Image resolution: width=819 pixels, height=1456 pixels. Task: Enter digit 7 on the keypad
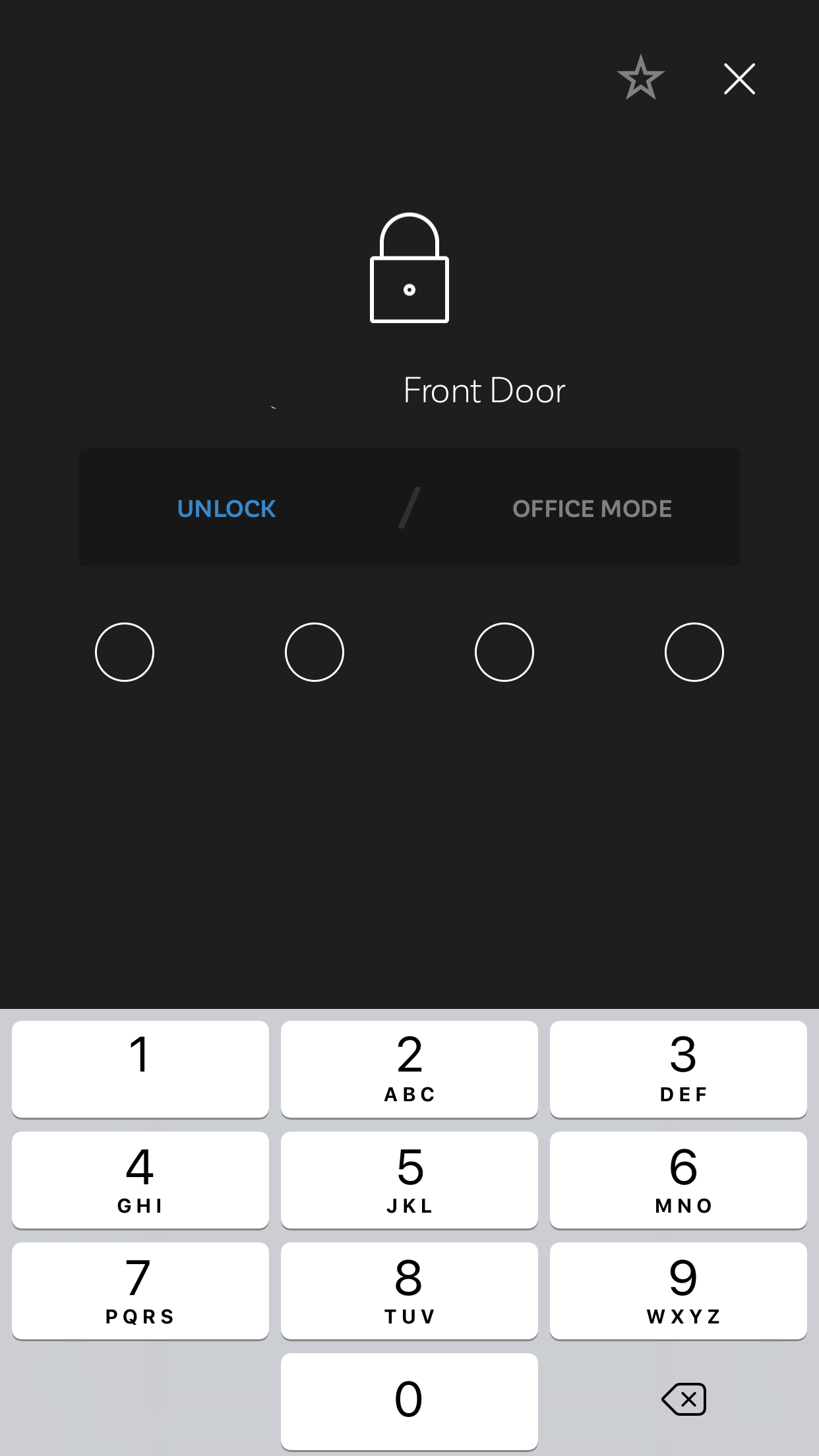140,1290
